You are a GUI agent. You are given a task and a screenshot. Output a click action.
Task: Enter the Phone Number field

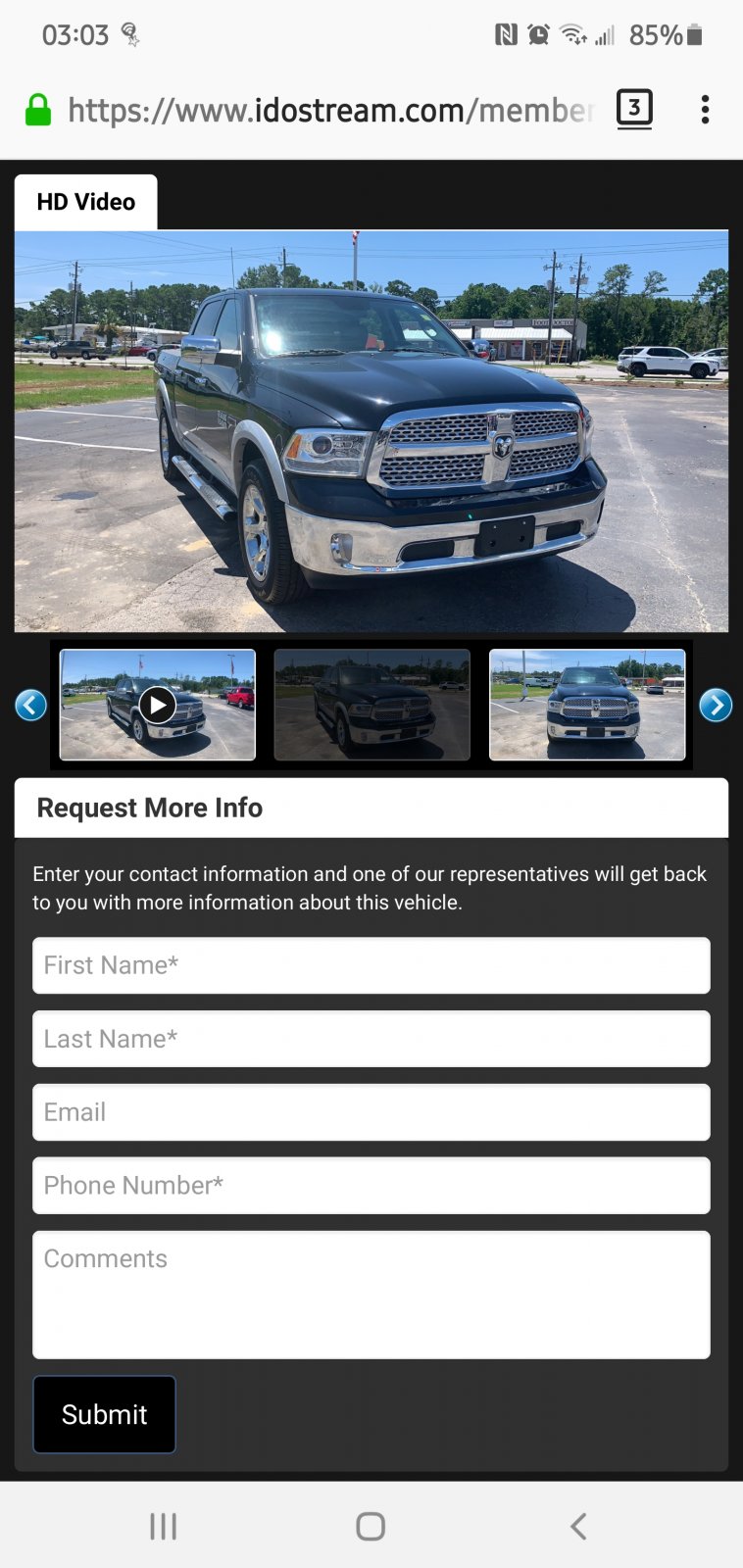[x=371, y=1186]
